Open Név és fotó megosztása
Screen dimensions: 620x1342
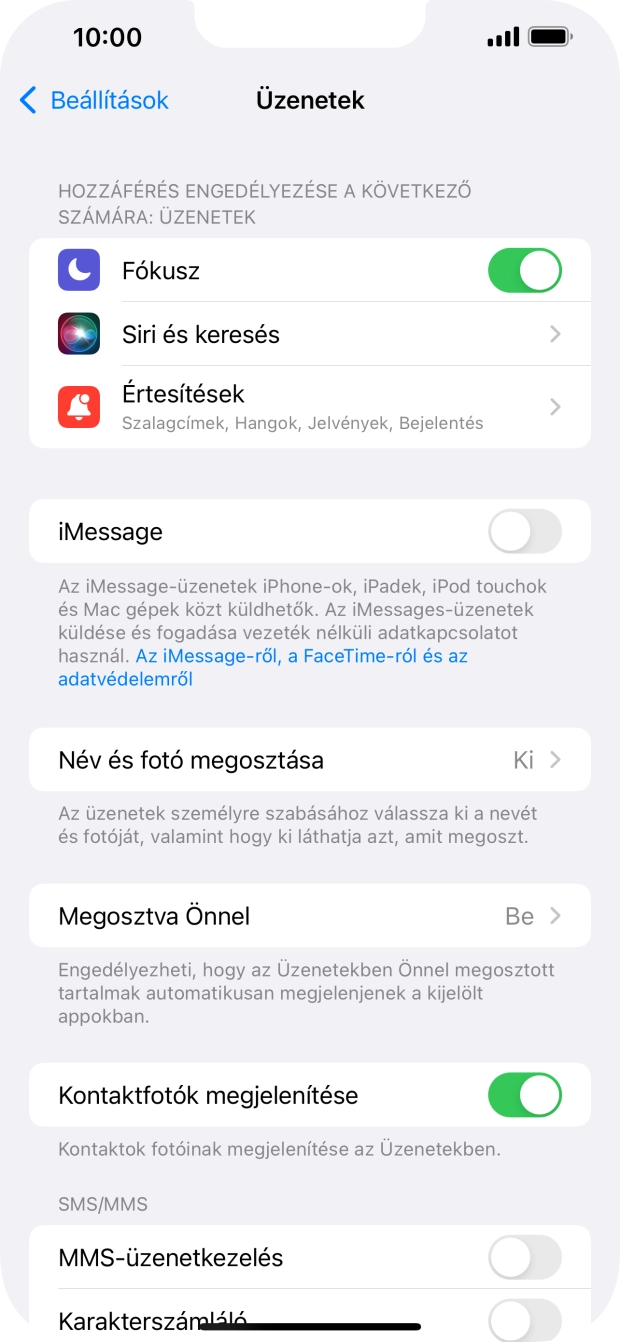pyautogui.click(x=310, y=760)
